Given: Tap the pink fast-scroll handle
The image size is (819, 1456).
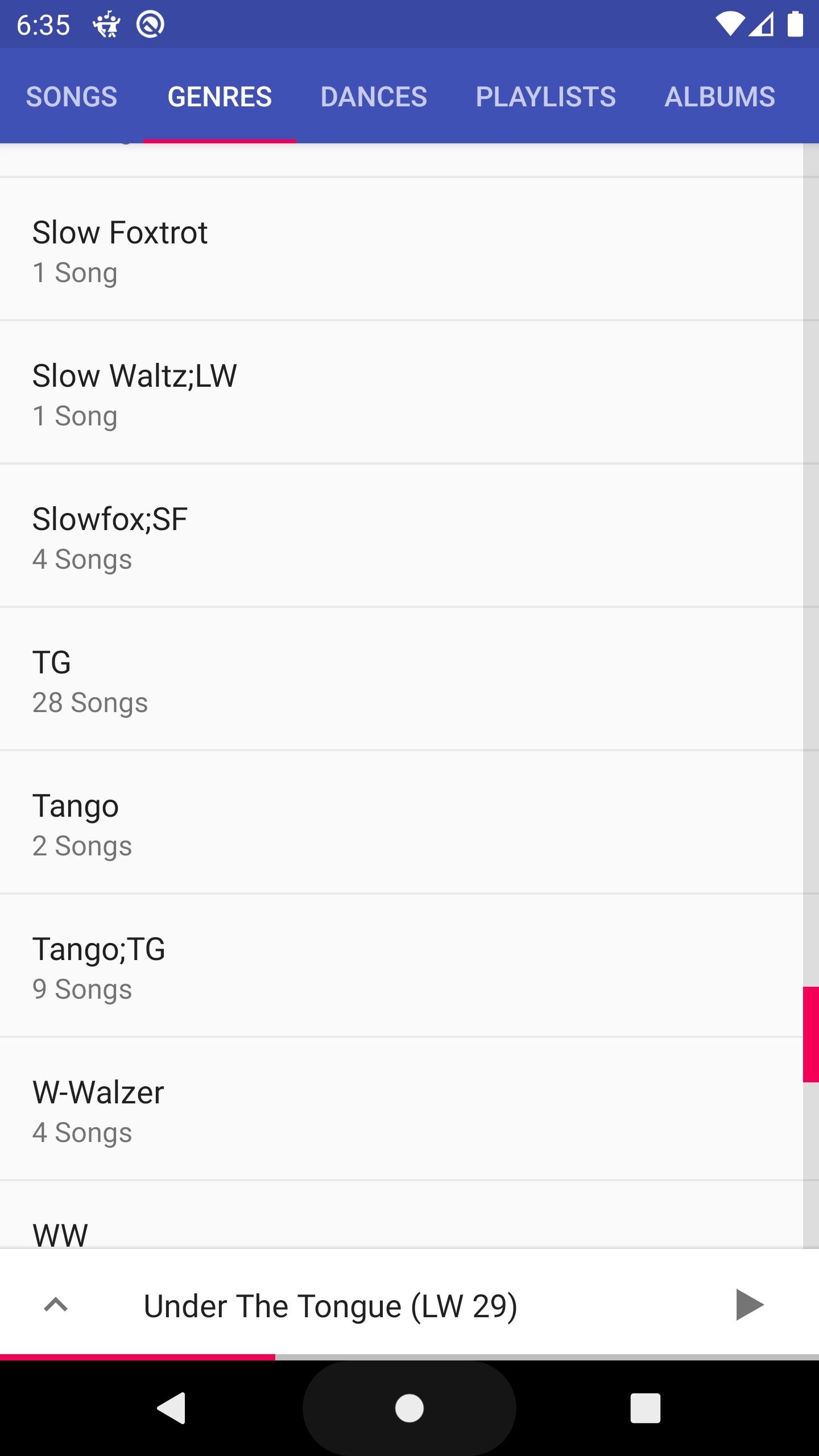Looking at the screenshot, I should [x=811, y=1035].
